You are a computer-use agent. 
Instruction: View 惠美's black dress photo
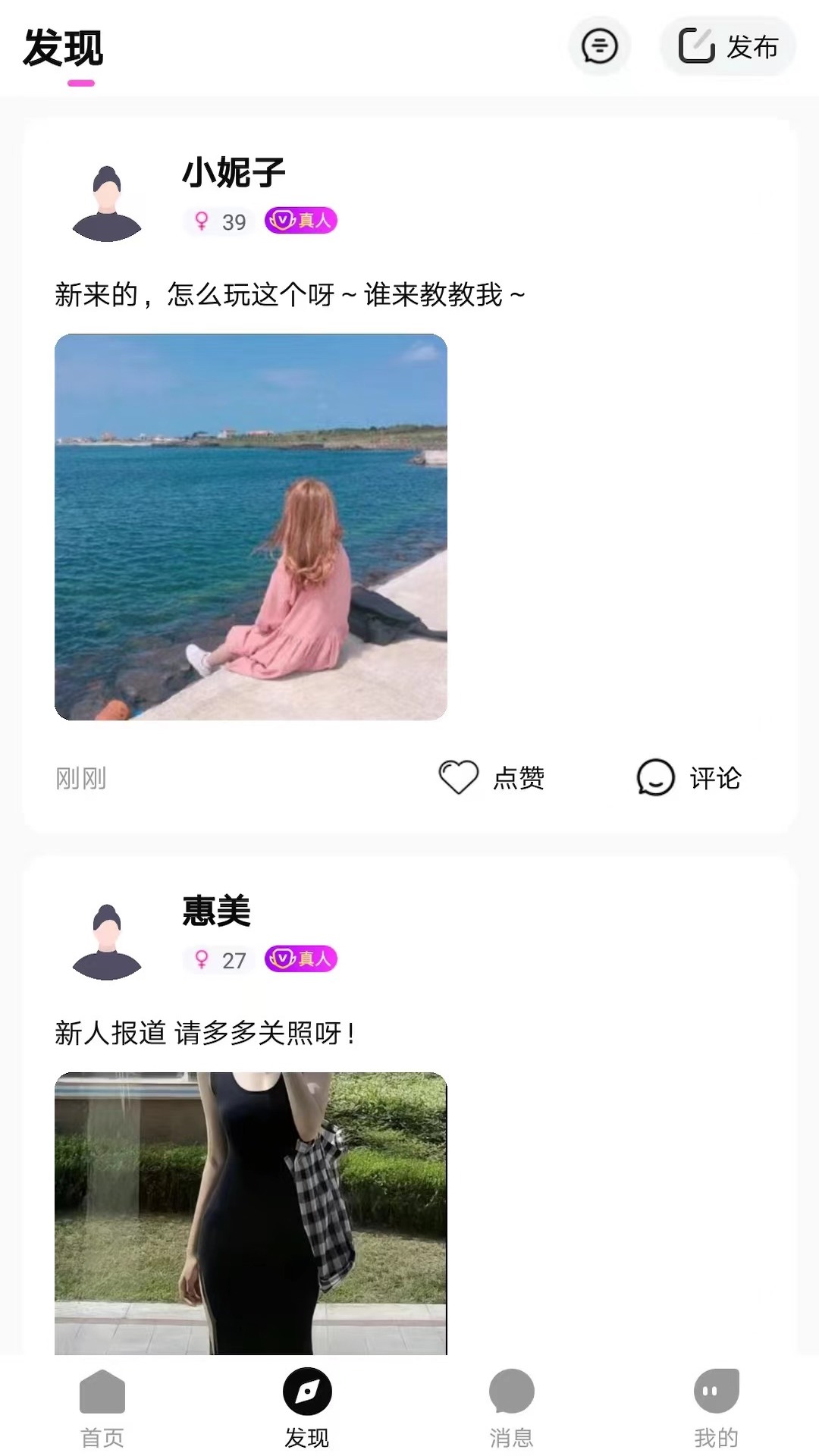pos(251,1213)
